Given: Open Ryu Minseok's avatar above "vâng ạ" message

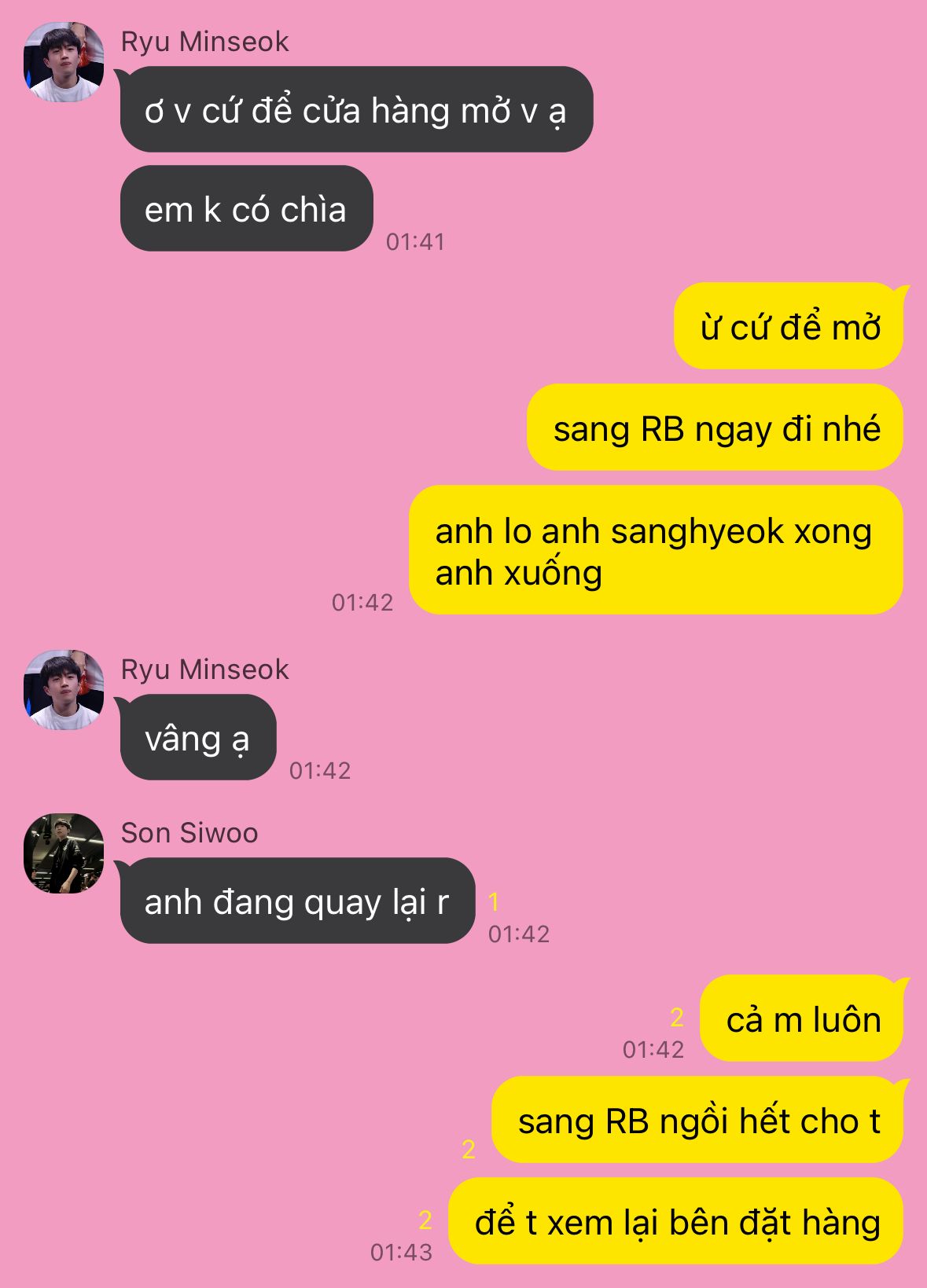Looking at the screenshot, I should pyautogui.click(x=64, y=690).
